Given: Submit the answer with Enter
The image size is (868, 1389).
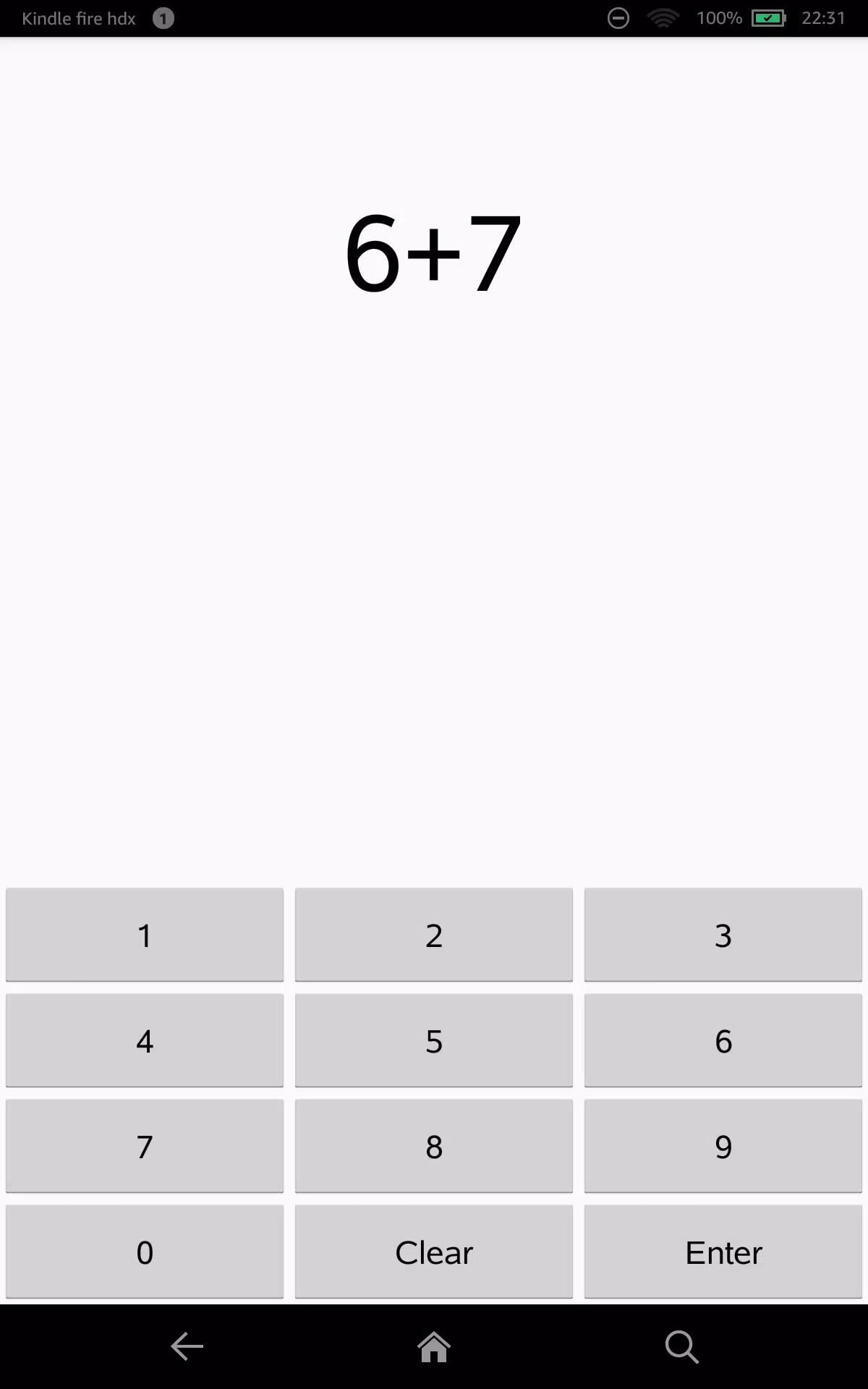Looking at the screenshot, I should pos(723,1252).
